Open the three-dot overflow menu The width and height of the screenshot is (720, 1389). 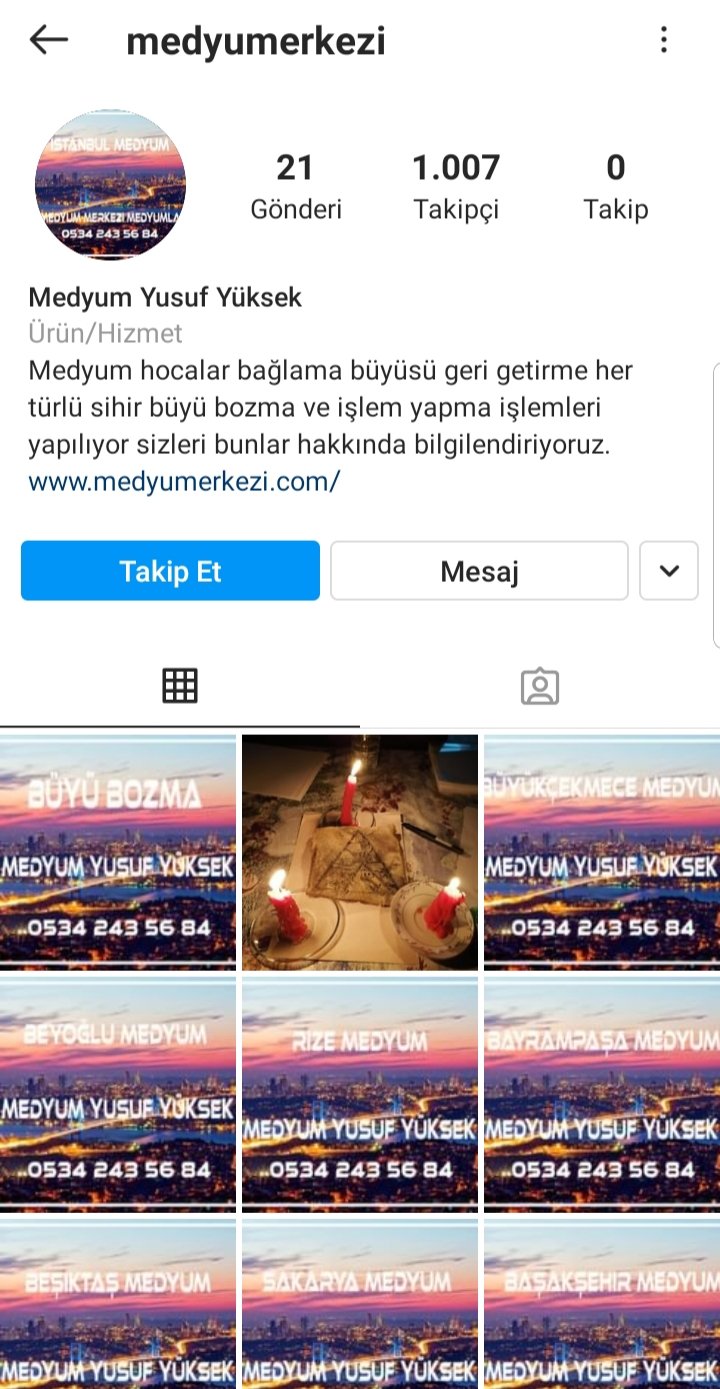(664, 40)
